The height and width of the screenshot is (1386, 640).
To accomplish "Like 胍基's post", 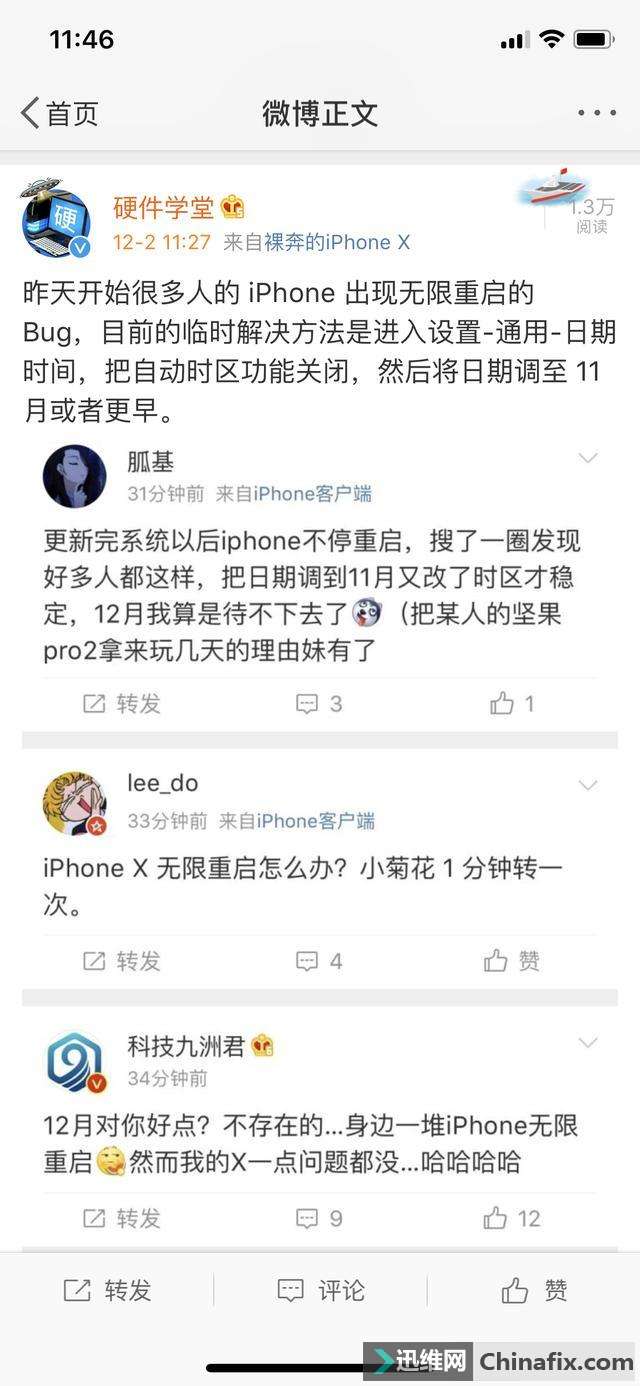I will click(512, 704).
